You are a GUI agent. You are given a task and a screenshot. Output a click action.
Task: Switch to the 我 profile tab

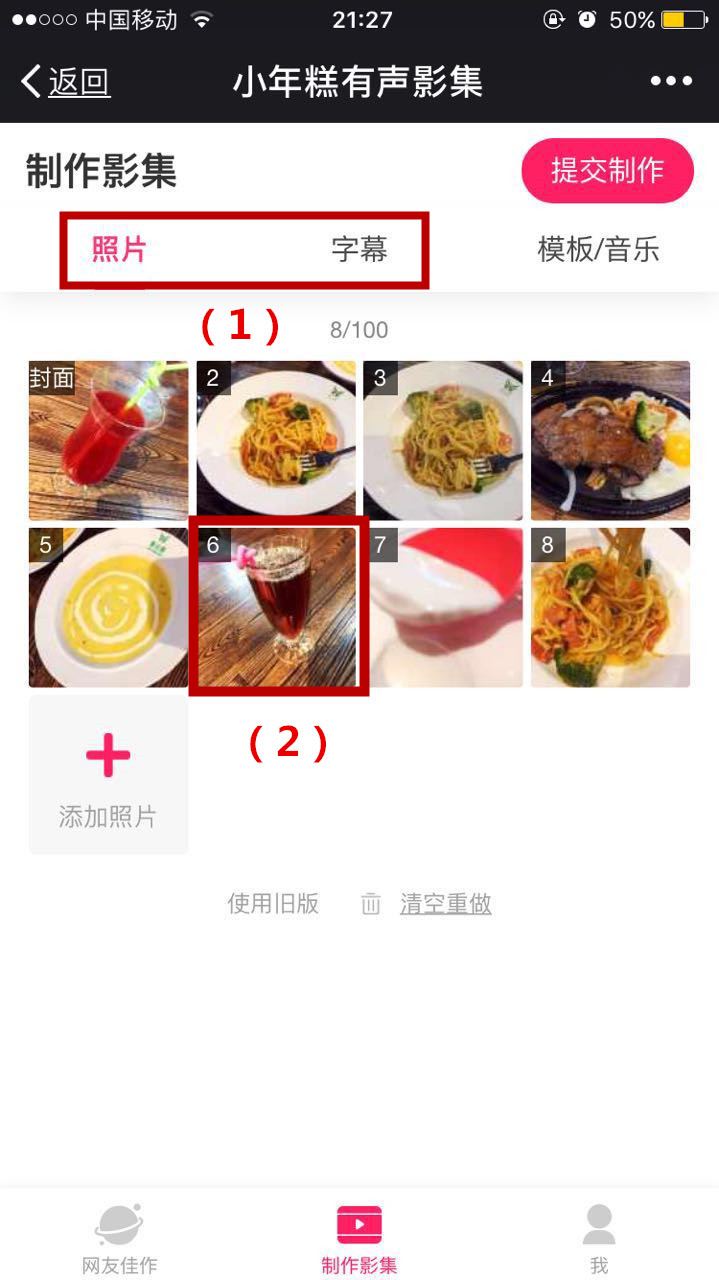(599, 1239)
